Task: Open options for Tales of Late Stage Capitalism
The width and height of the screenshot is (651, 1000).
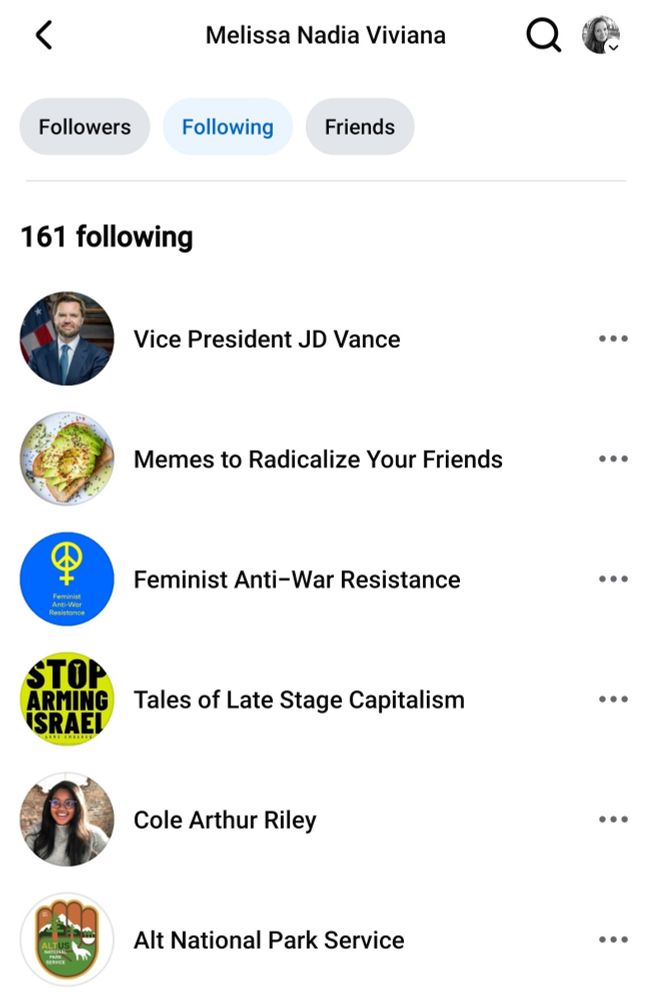Action: tap(612, 700)
